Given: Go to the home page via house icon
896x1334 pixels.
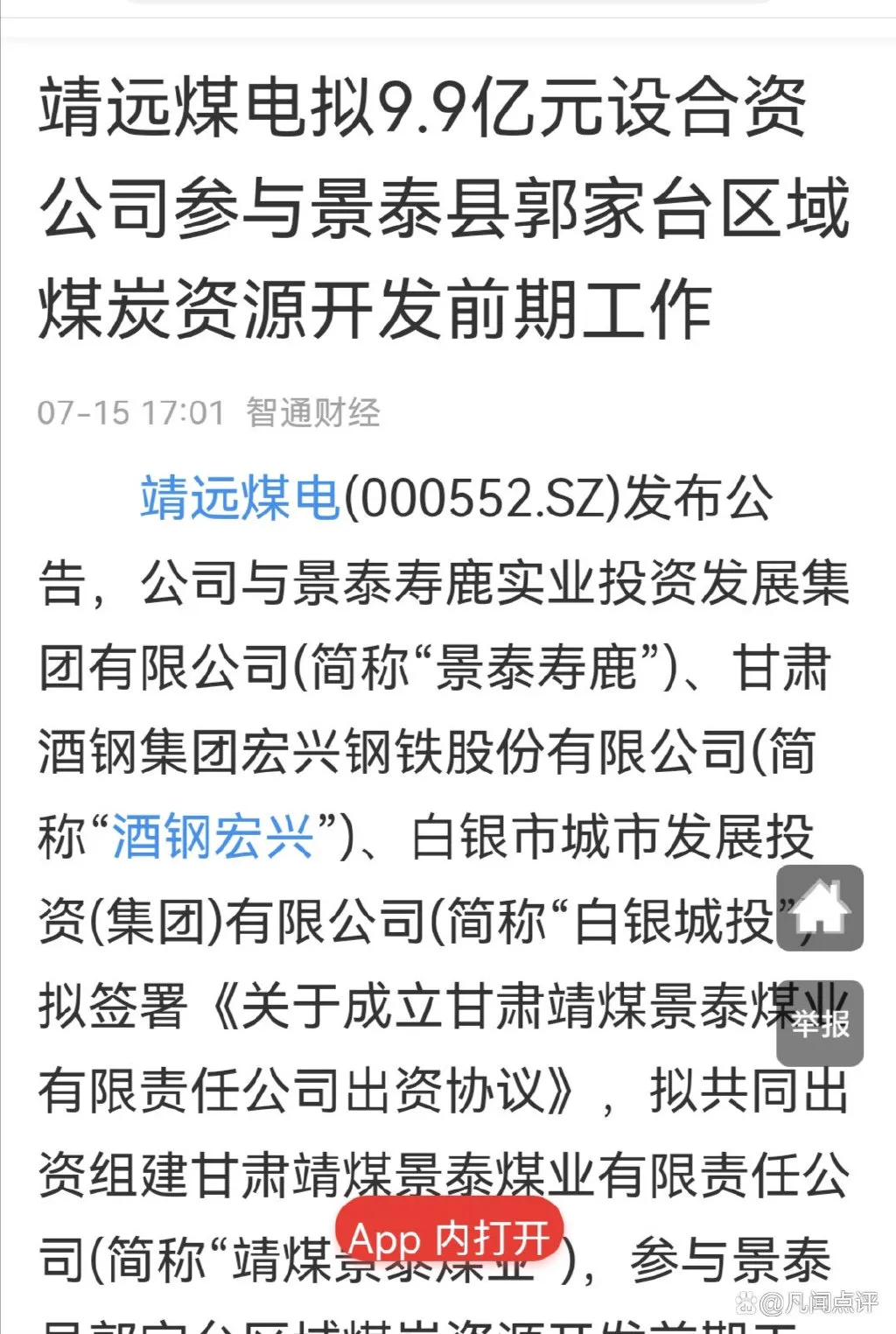Looking at the screenshot, I should point(820,908).
